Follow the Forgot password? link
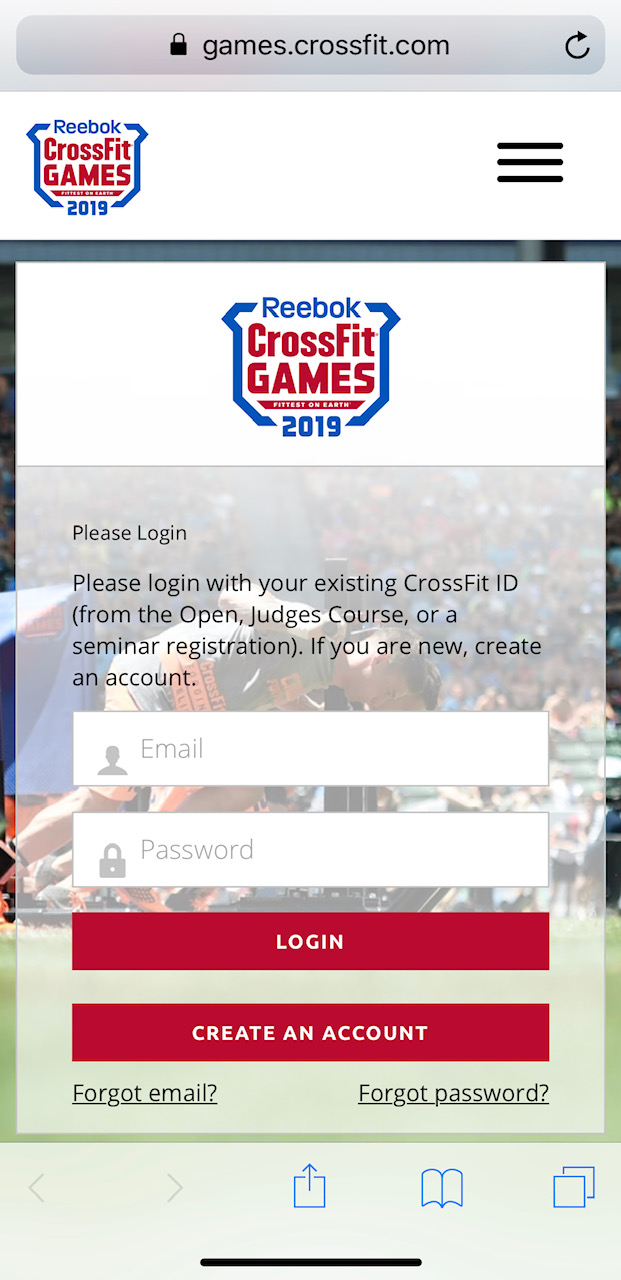Viewport: 621px width, 1280px height. (453, 1093)
